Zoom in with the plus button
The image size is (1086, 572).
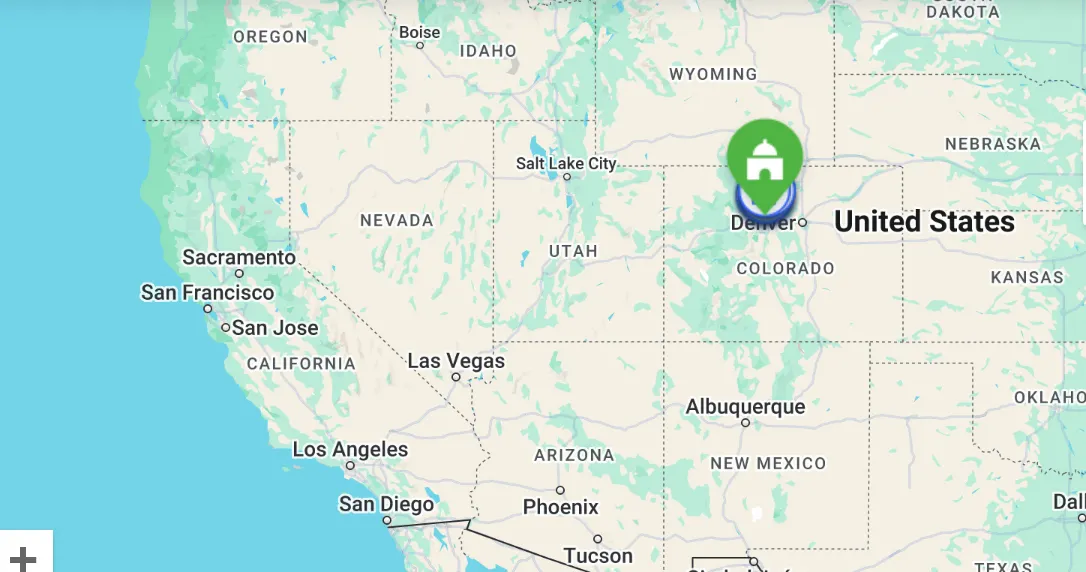(24, 556)
